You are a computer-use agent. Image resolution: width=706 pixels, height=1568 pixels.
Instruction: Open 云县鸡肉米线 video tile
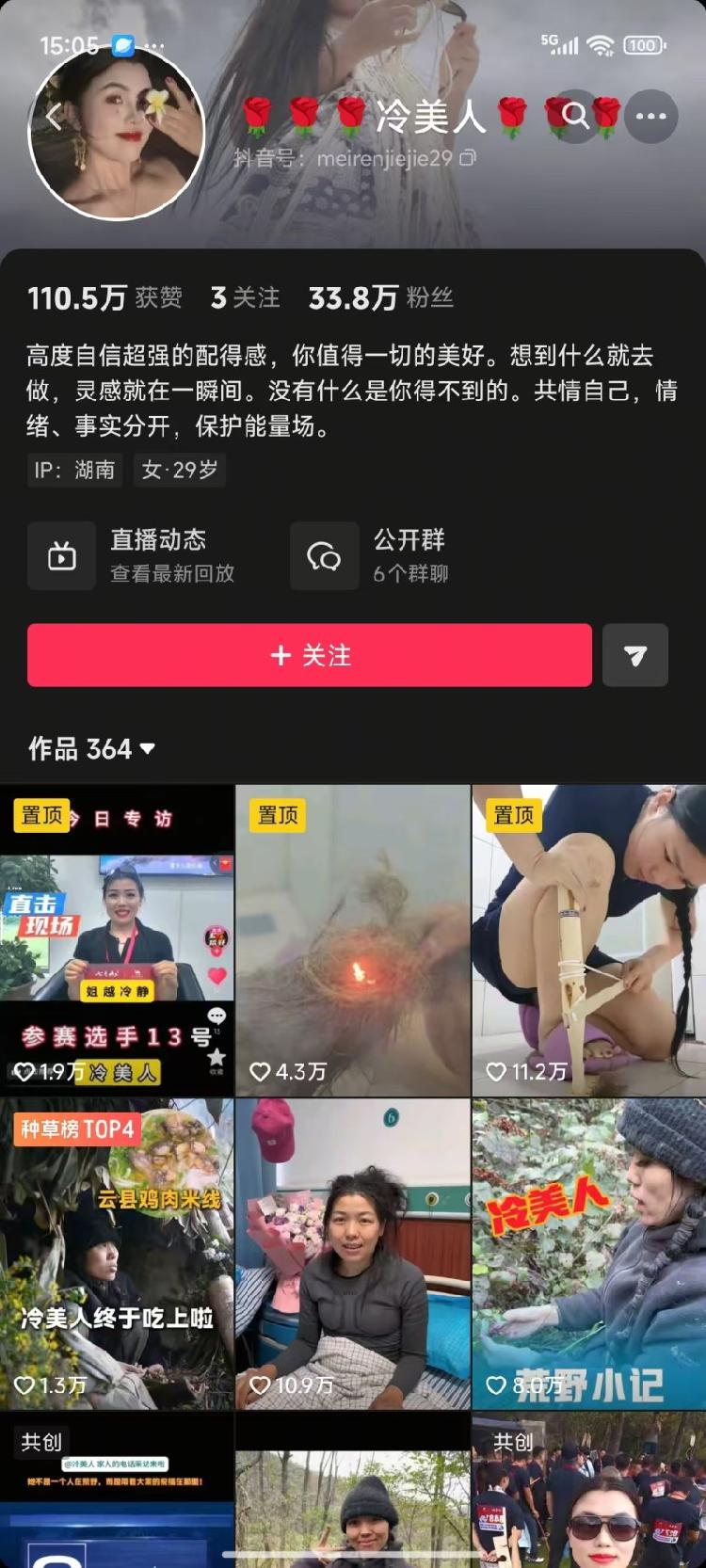pyautogui.click(x=117, y=1254)
